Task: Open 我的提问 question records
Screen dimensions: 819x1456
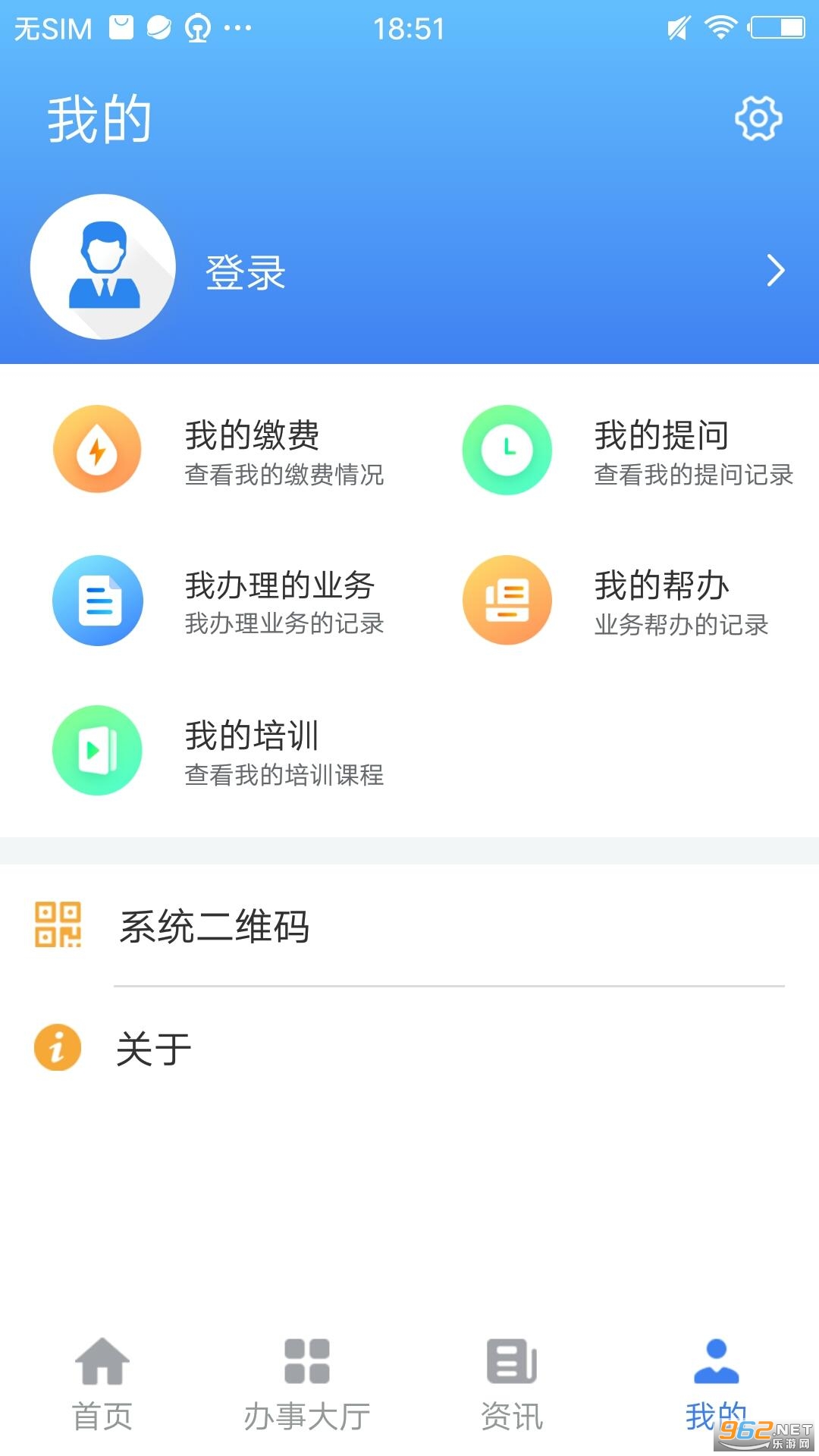Action: click(x=629, y=450)
